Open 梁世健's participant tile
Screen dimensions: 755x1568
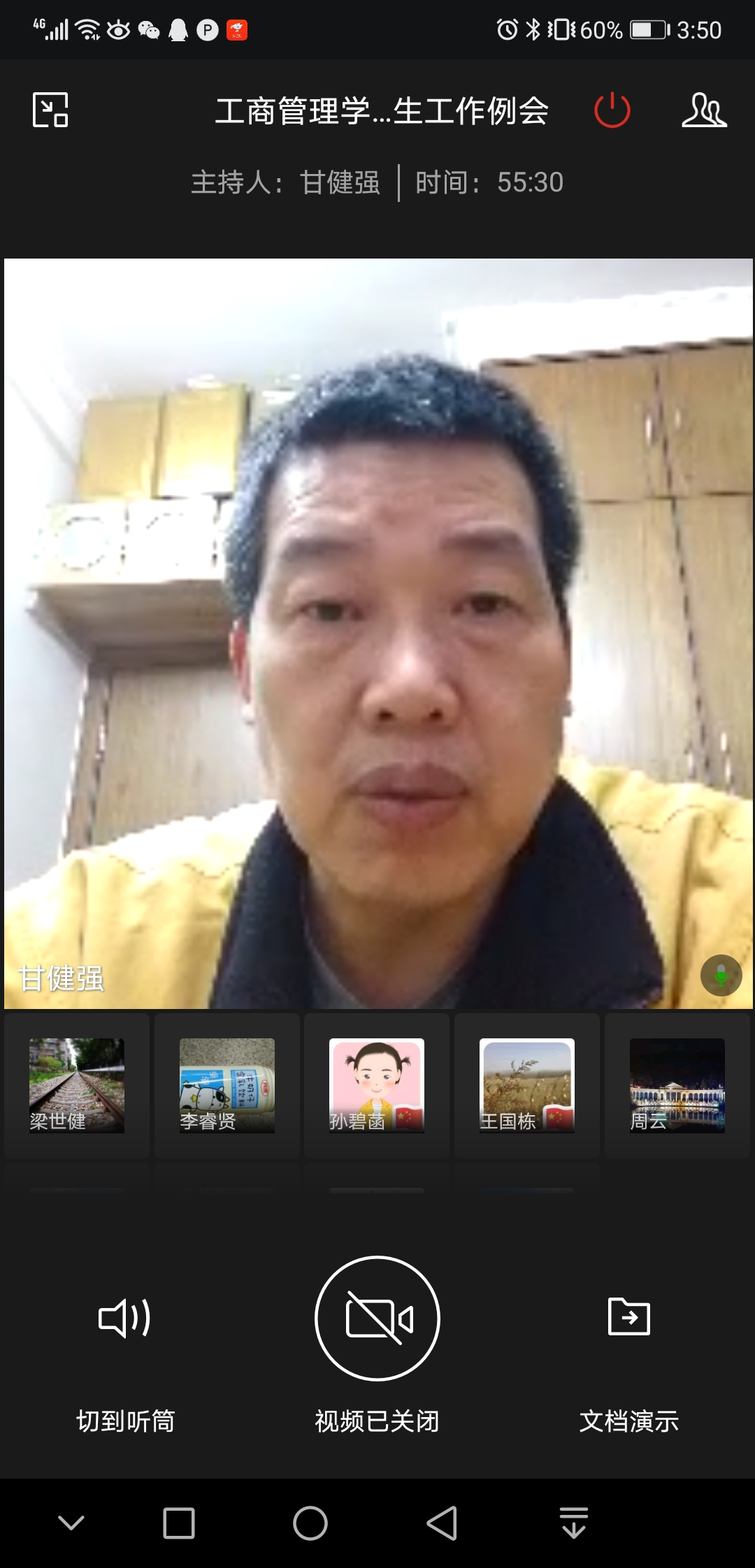(77, 1085)
